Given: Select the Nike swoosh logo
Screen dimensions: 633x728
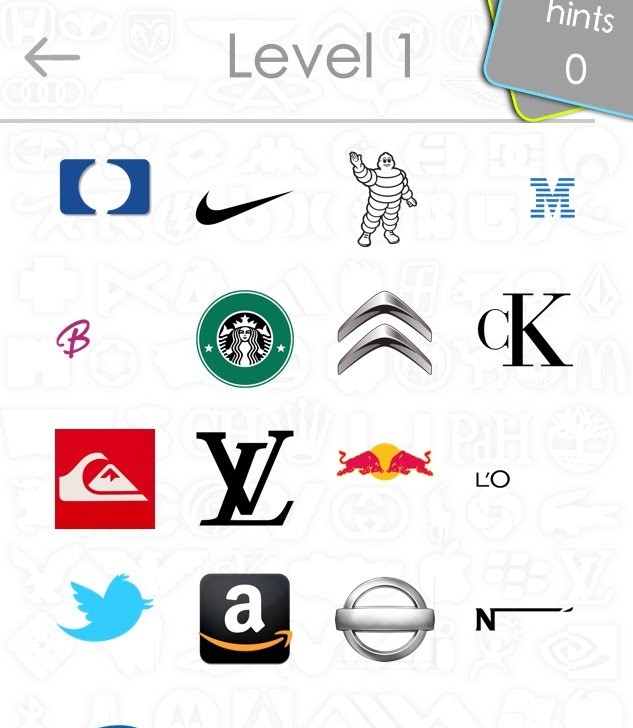Looking at the screenshot, I should click(x=244, y=207).
